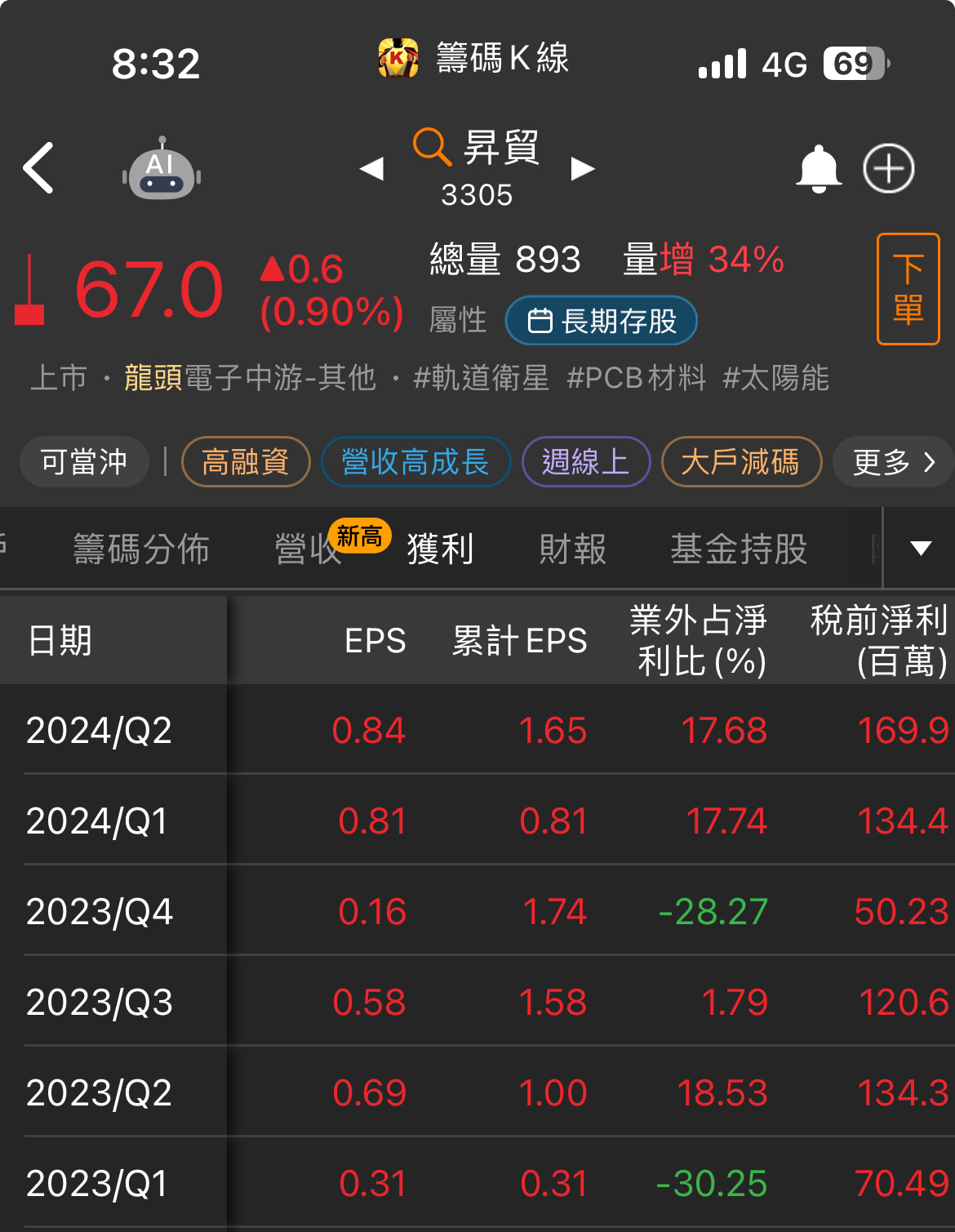Image resolution: width=955 pixels, height=1232 pixels.
Task: Tap the 週線上 tag
Action: (585, 462)
